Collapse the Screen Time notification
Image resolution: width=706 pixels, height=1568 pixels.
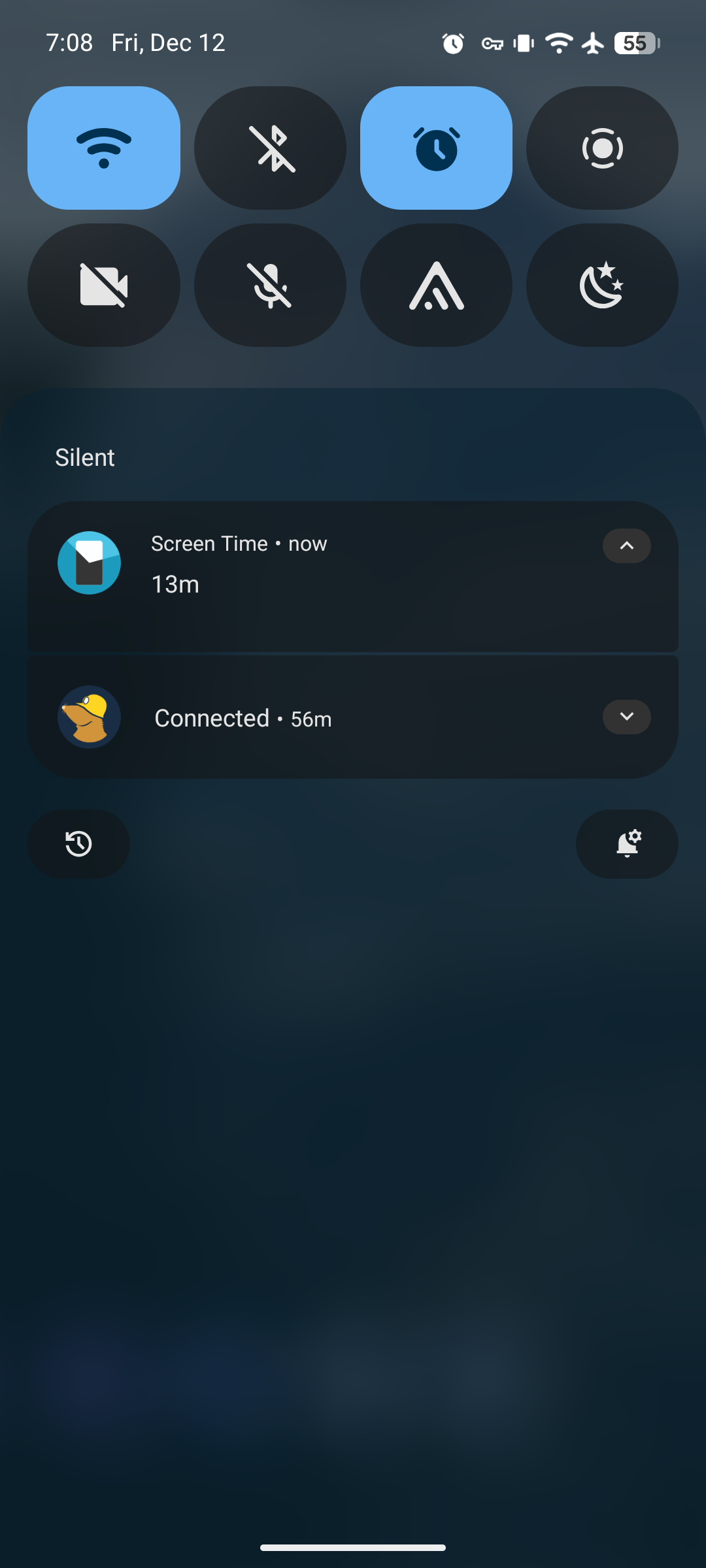[x=626, y=546]
